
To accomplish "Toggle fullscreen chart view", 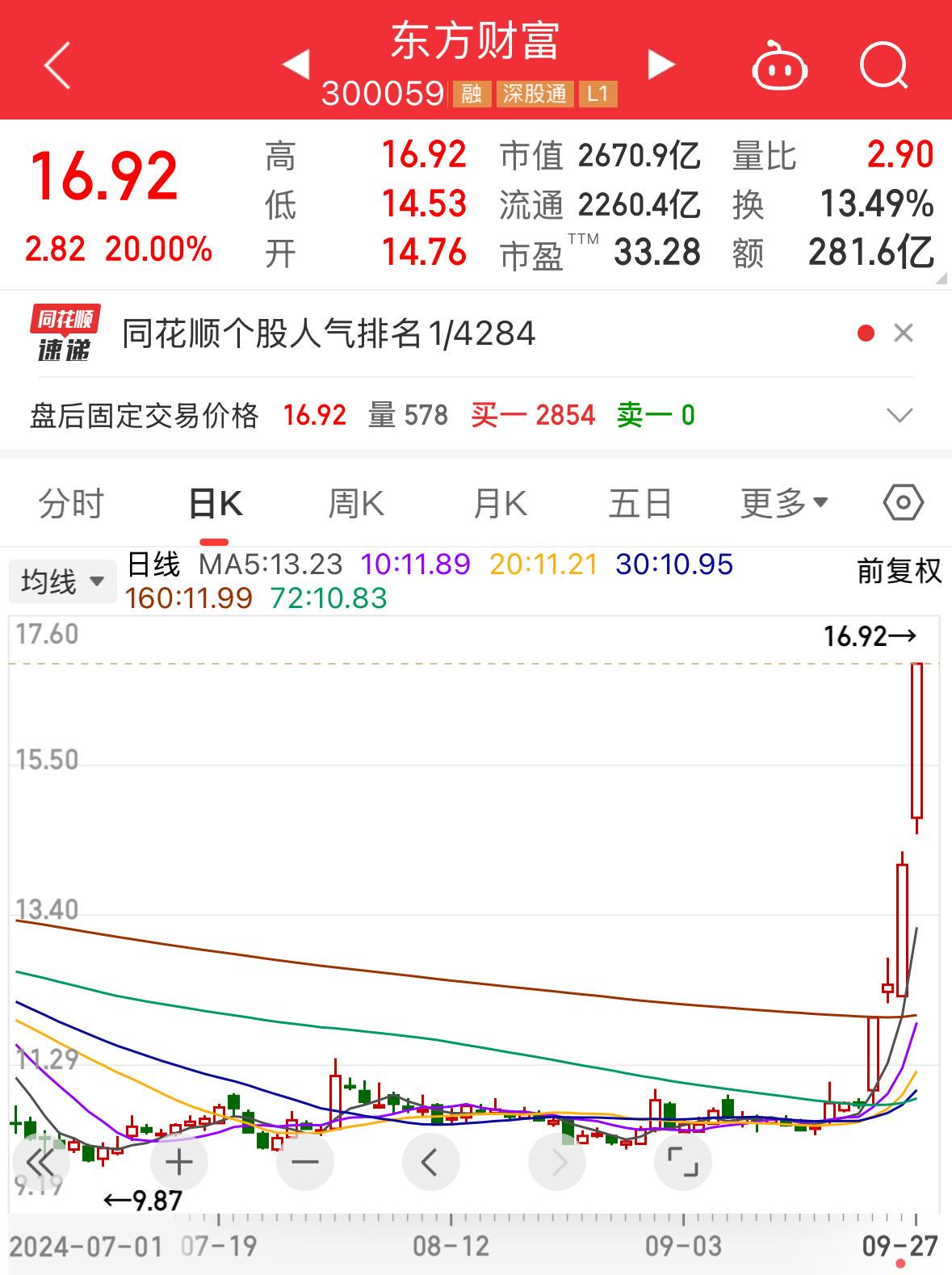I will click(x=683, y=1163).
